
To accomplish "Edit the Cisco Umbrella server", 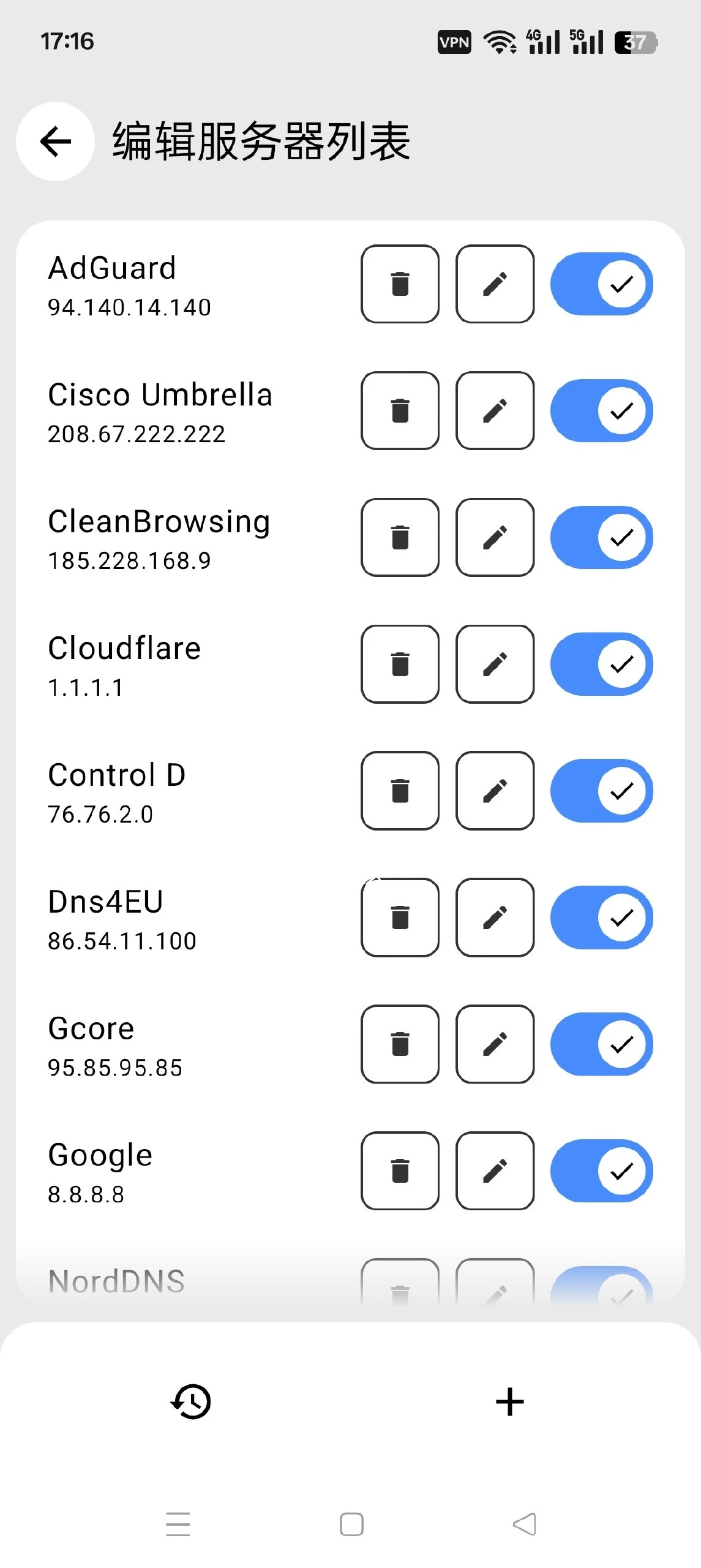I will [x=495, y=411].
